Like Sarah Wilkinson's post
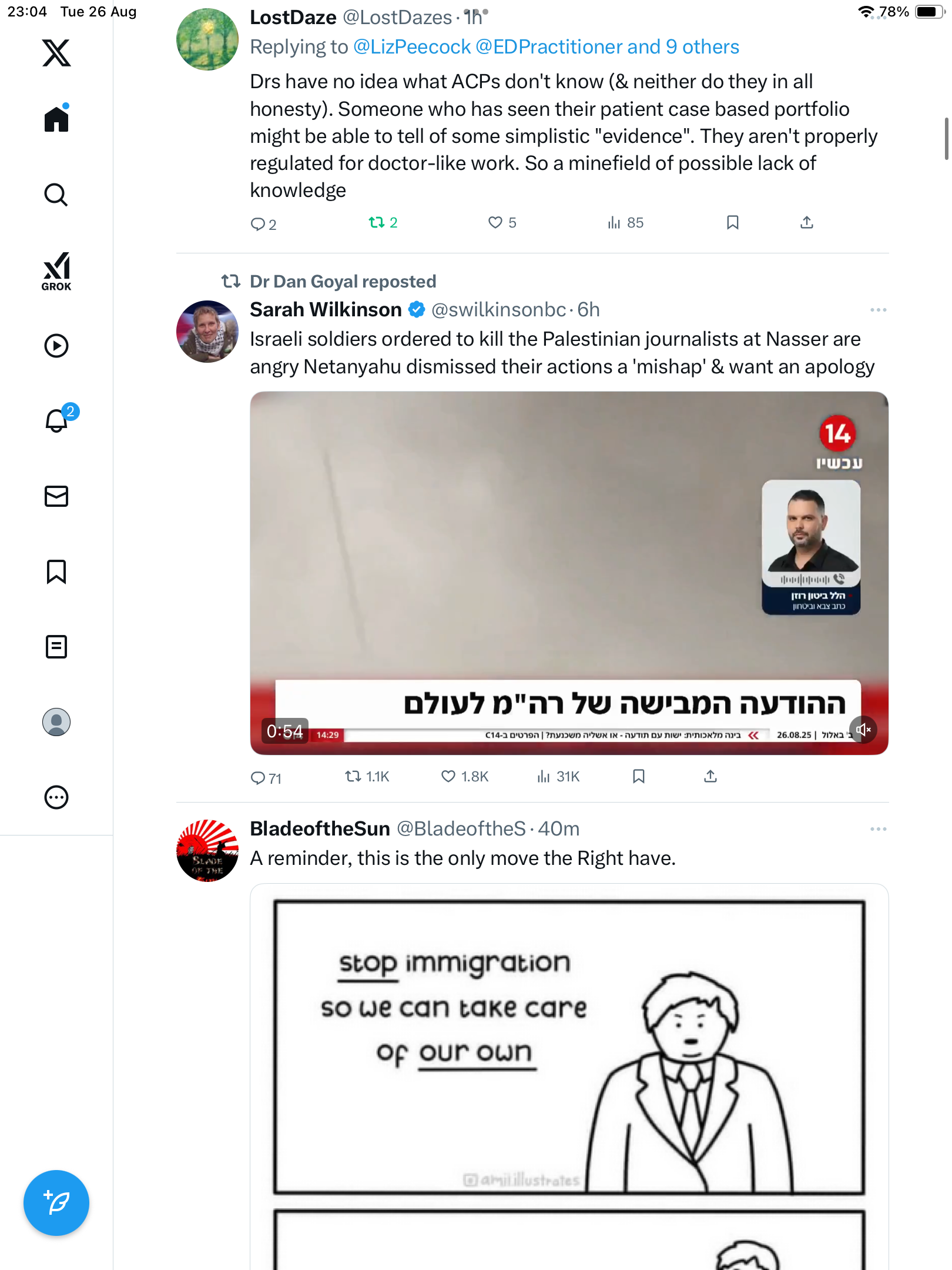This screenshot has height=1270, width=952. (448, 777)
